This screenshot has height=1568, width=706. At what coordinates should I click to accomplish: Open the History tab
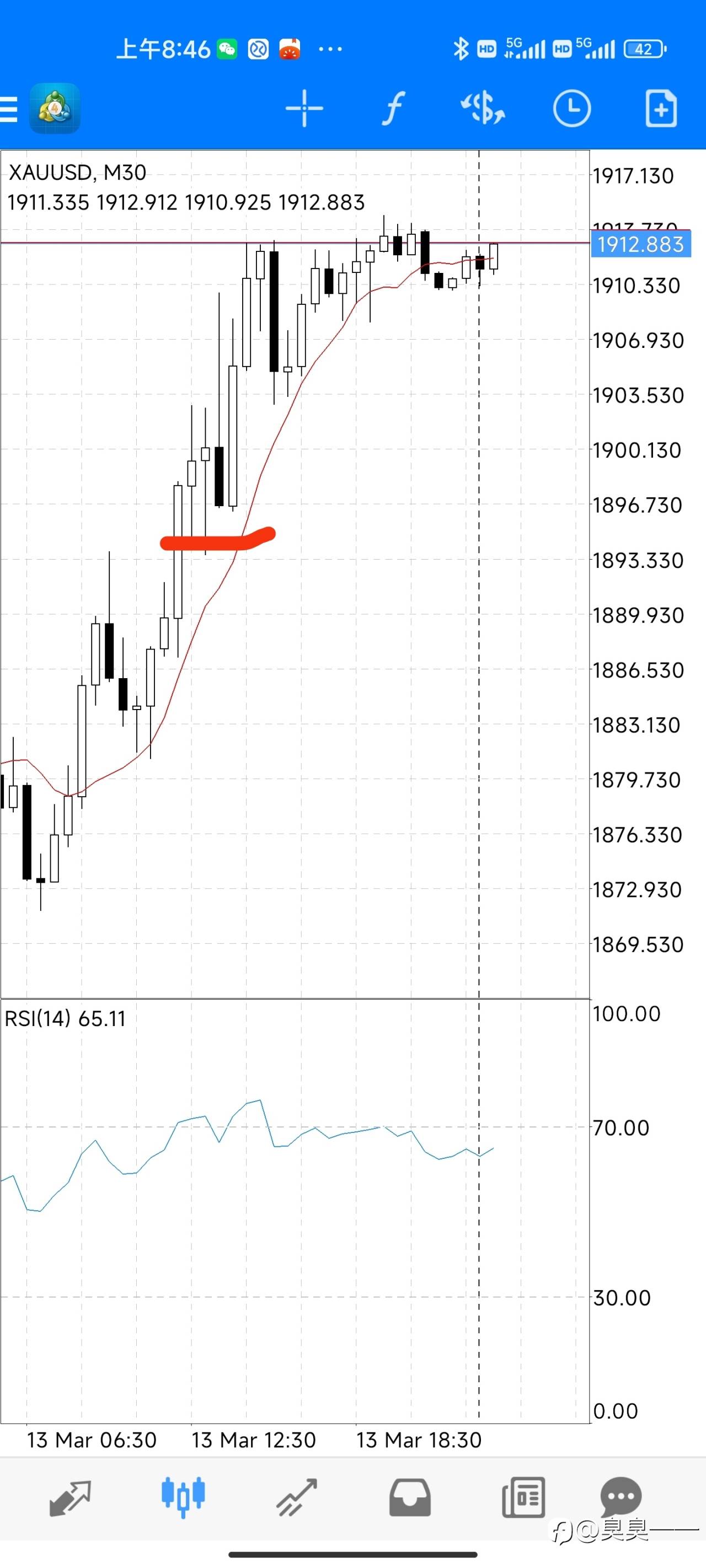pos(410,1497)
